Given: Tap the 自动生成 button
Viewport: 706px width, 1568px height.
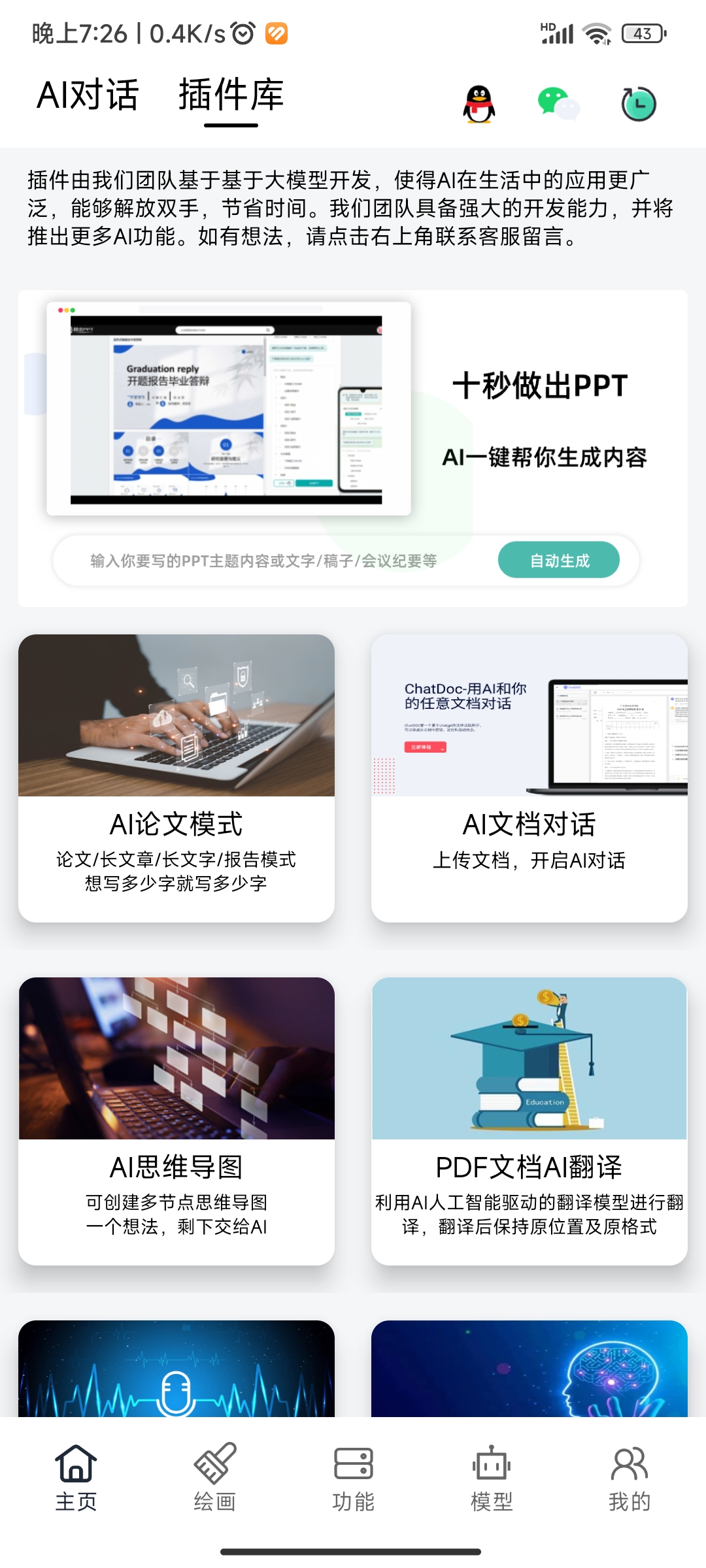Looking at the screenshot, I should coord(559,561).
